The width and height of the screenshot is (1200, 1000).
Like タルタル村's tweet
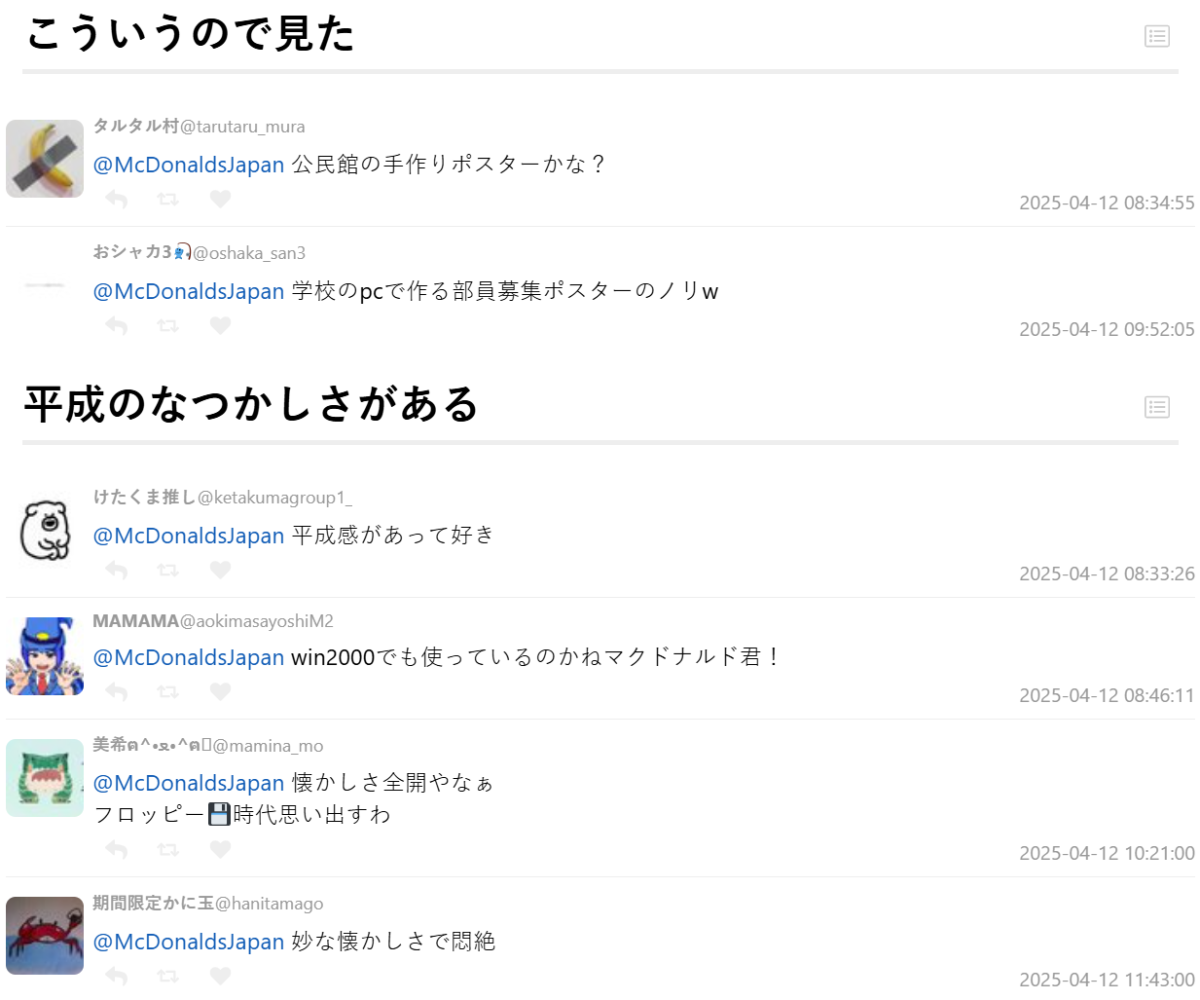pos(220,199)
